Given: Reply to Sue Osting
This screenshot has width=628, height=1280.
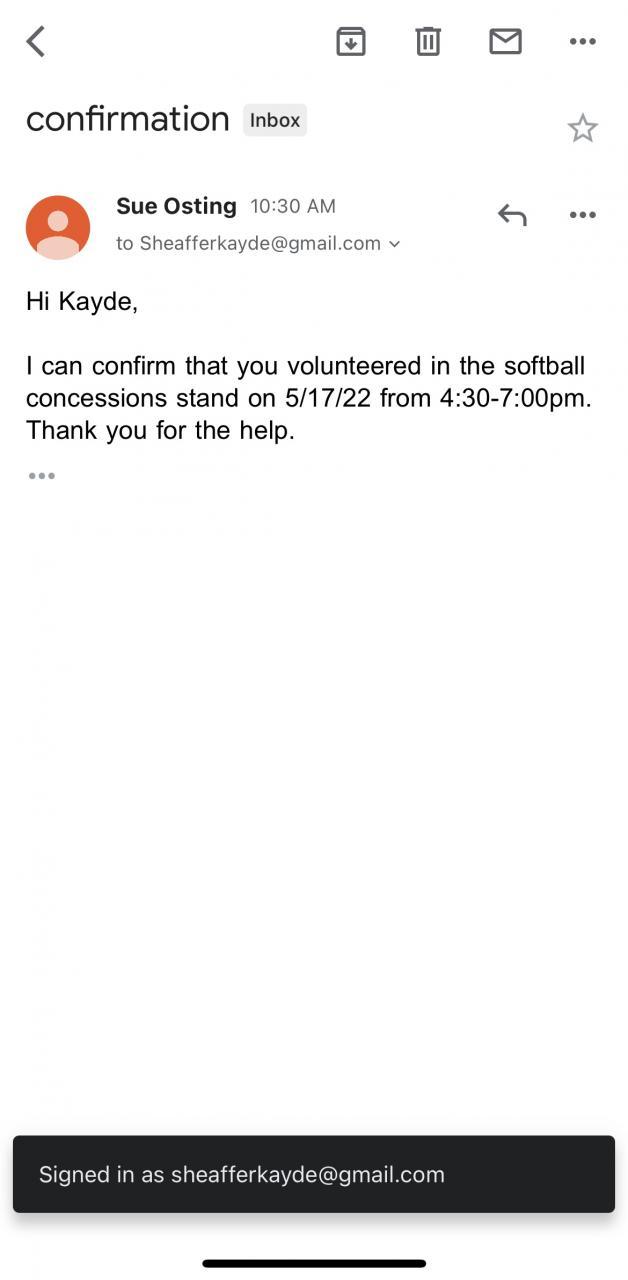Looking at the screenshot, I should pos(512,215).
